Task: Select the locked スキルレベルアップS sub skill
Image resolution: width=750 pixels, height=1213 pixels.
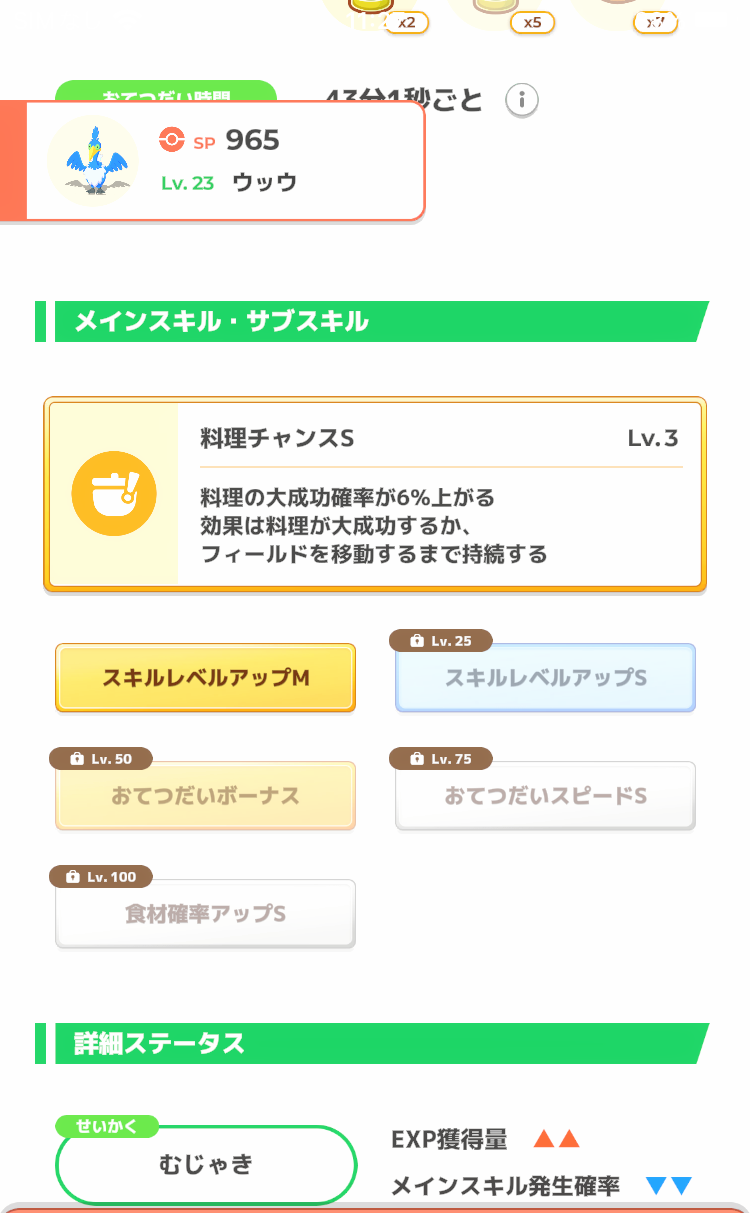Action: [x=545, y=678]
